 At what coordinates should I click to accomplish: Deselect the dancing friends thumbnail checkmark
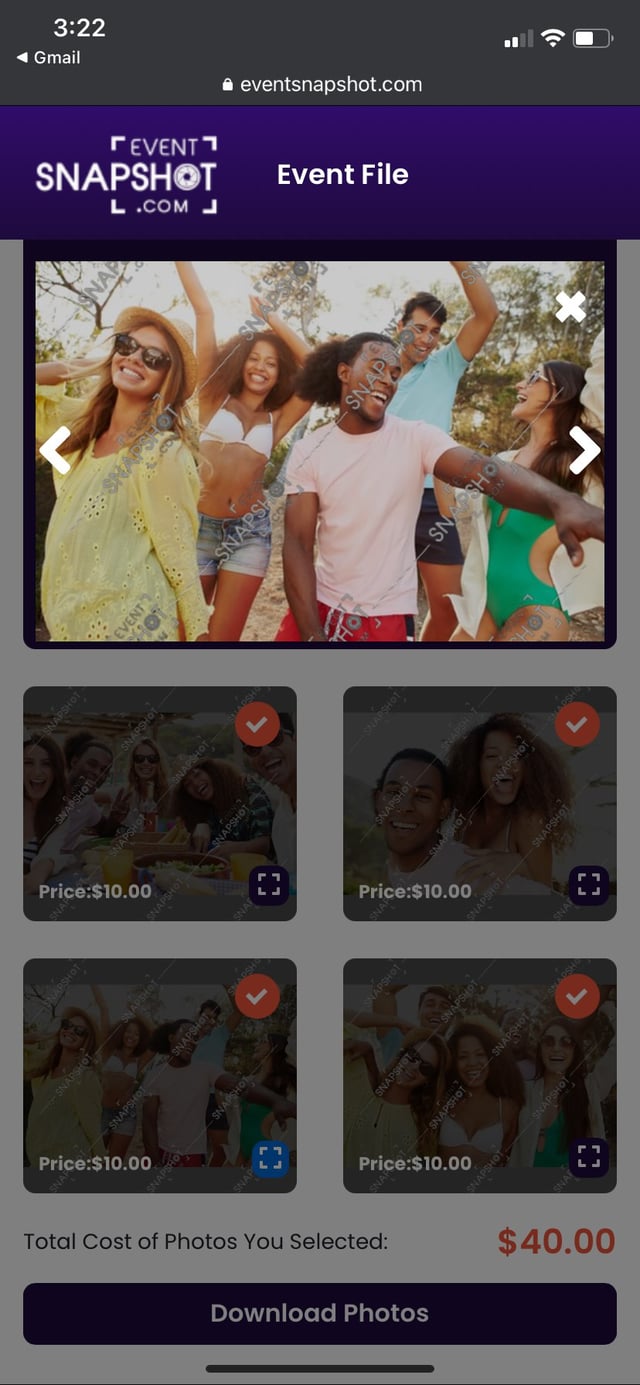(x=257, y=997)
